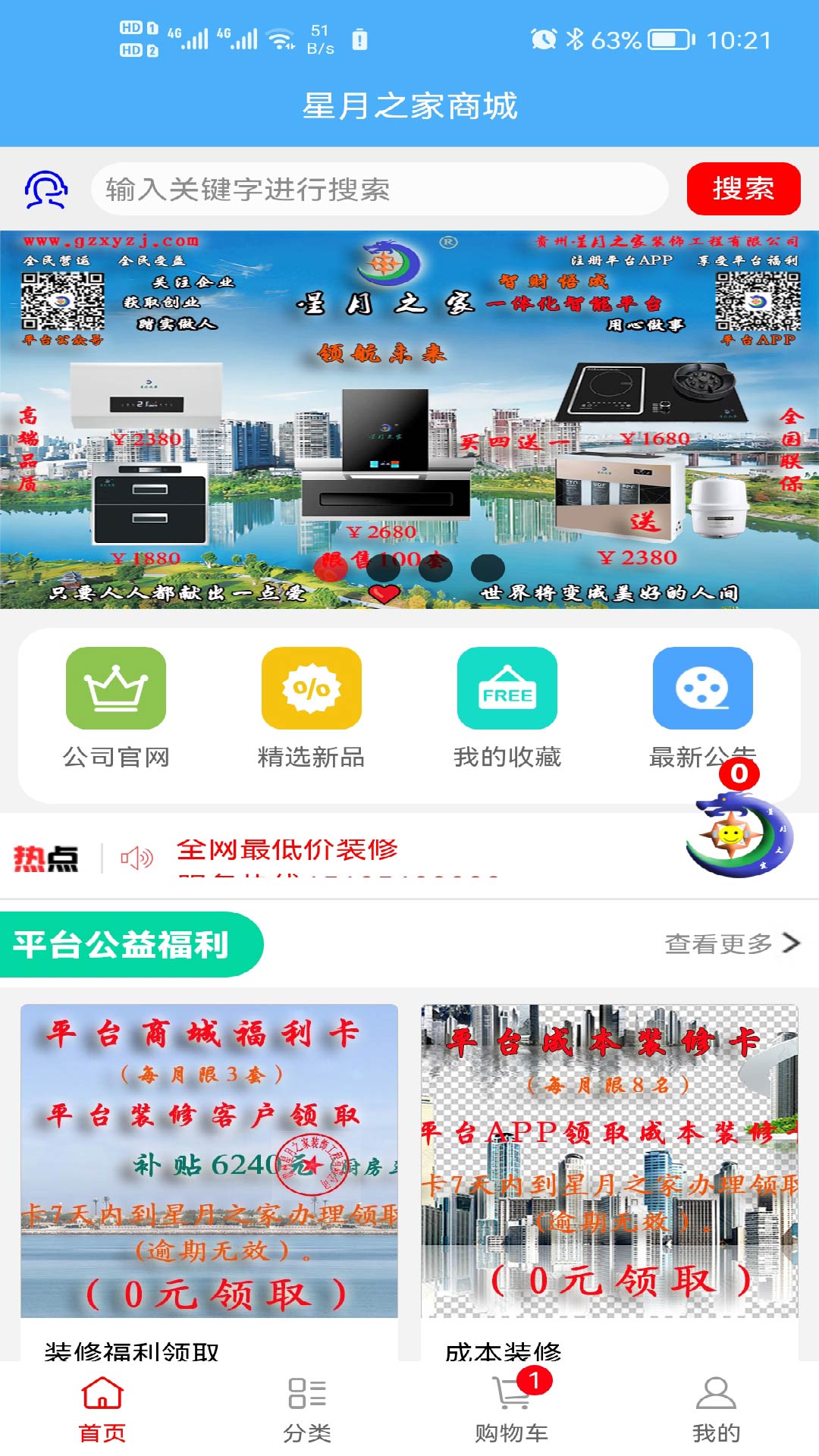Open the 全网最低价装修 hot news item
The image size is (819, 1456).
(287, 849)
